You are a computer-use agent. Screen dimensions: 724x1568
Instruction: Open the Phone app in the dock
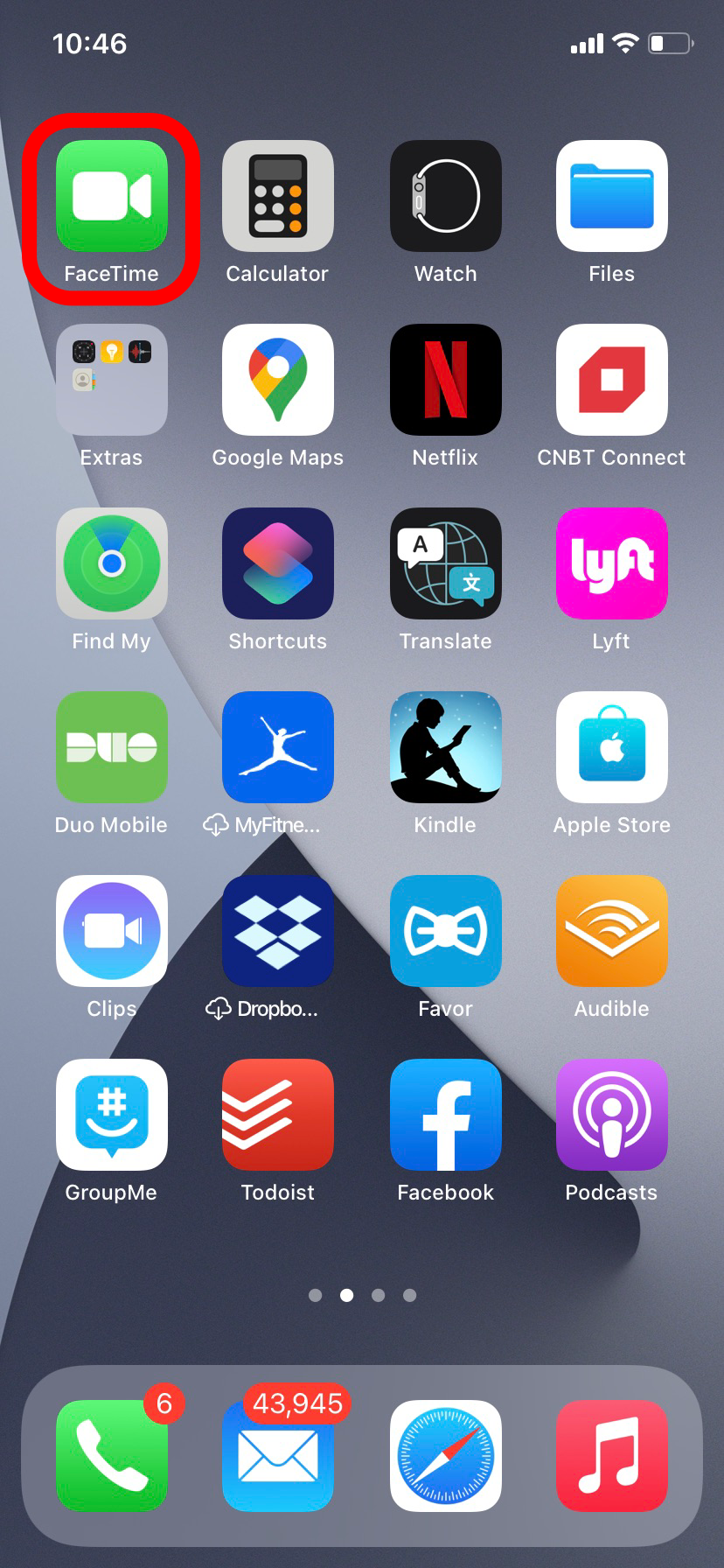112,1456
